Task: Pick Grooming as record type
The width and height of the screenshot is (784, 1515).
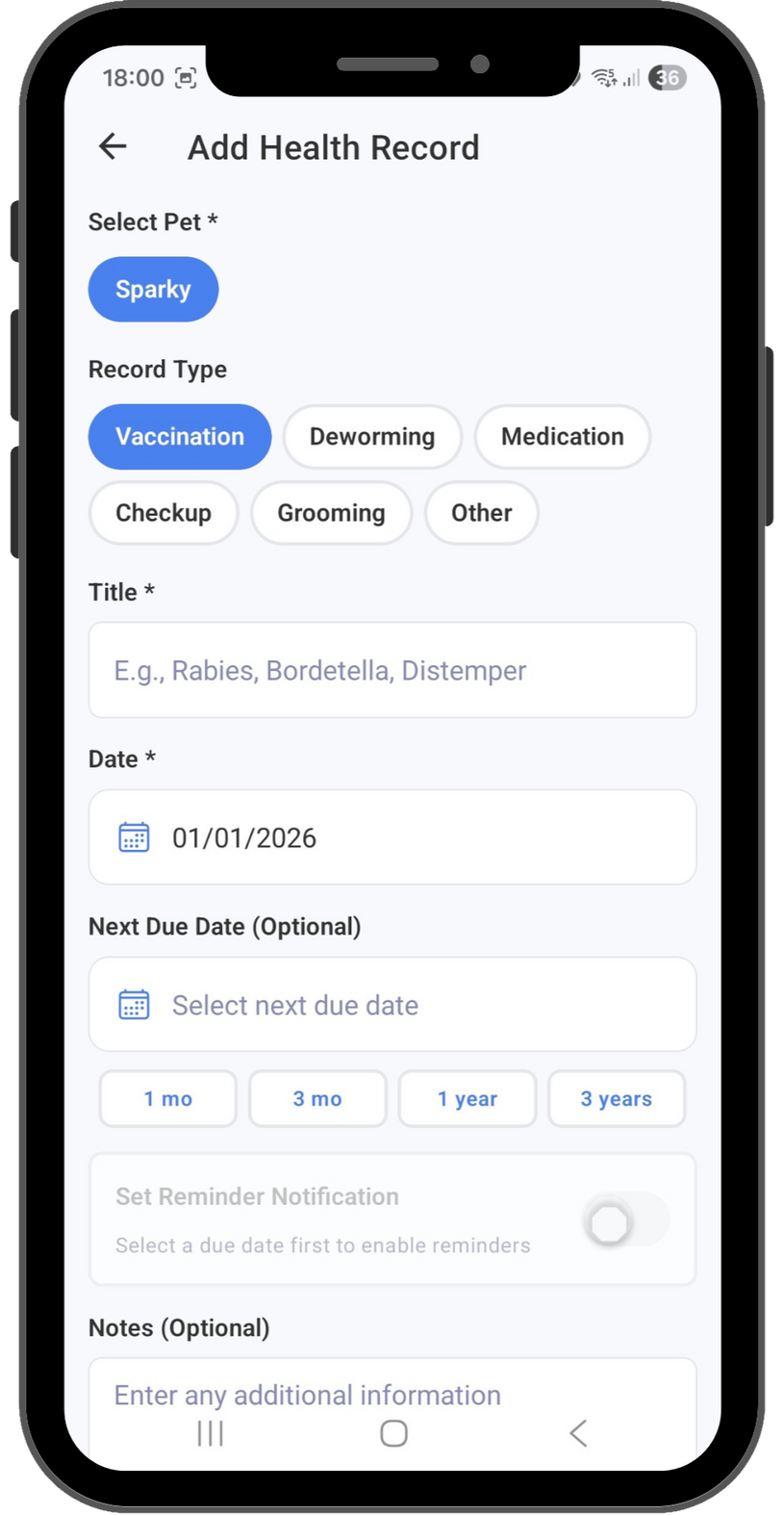Action: (331, 512)
